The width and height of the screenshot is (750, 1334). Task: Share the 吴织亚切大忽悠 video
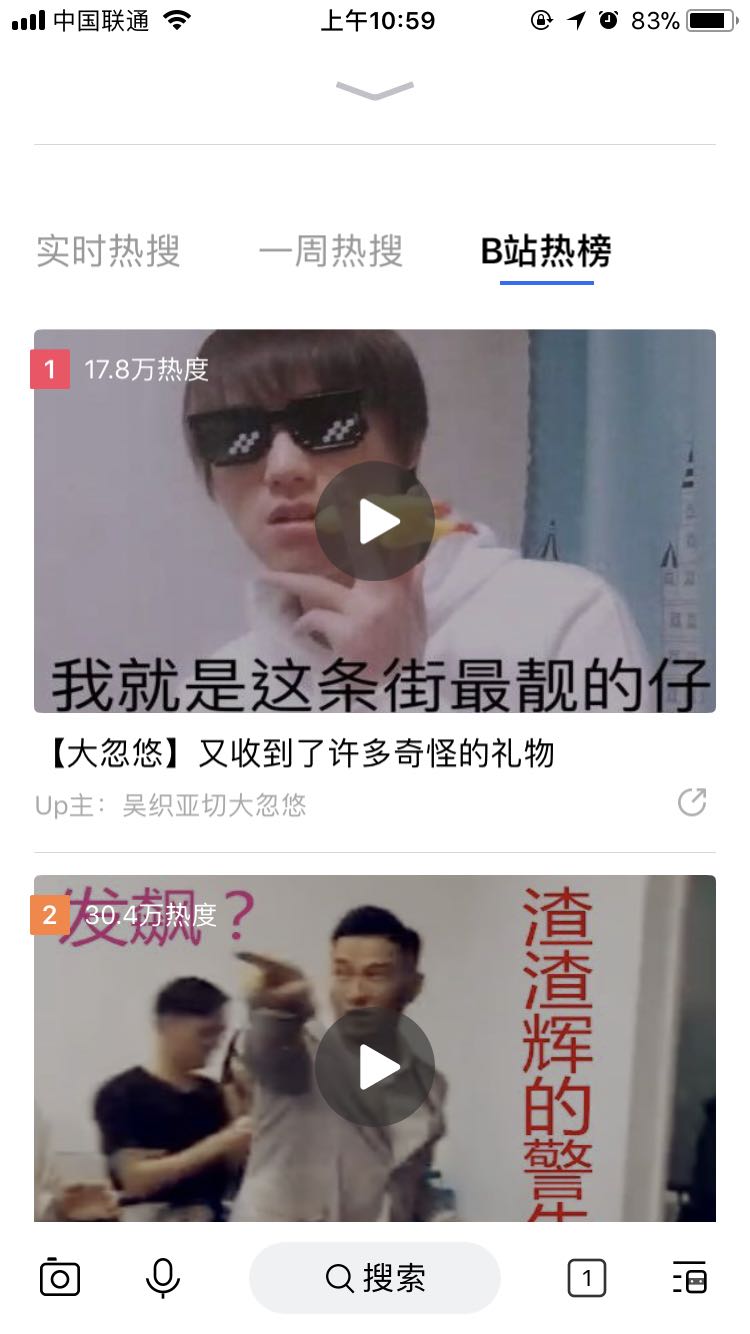coord(692,802)
